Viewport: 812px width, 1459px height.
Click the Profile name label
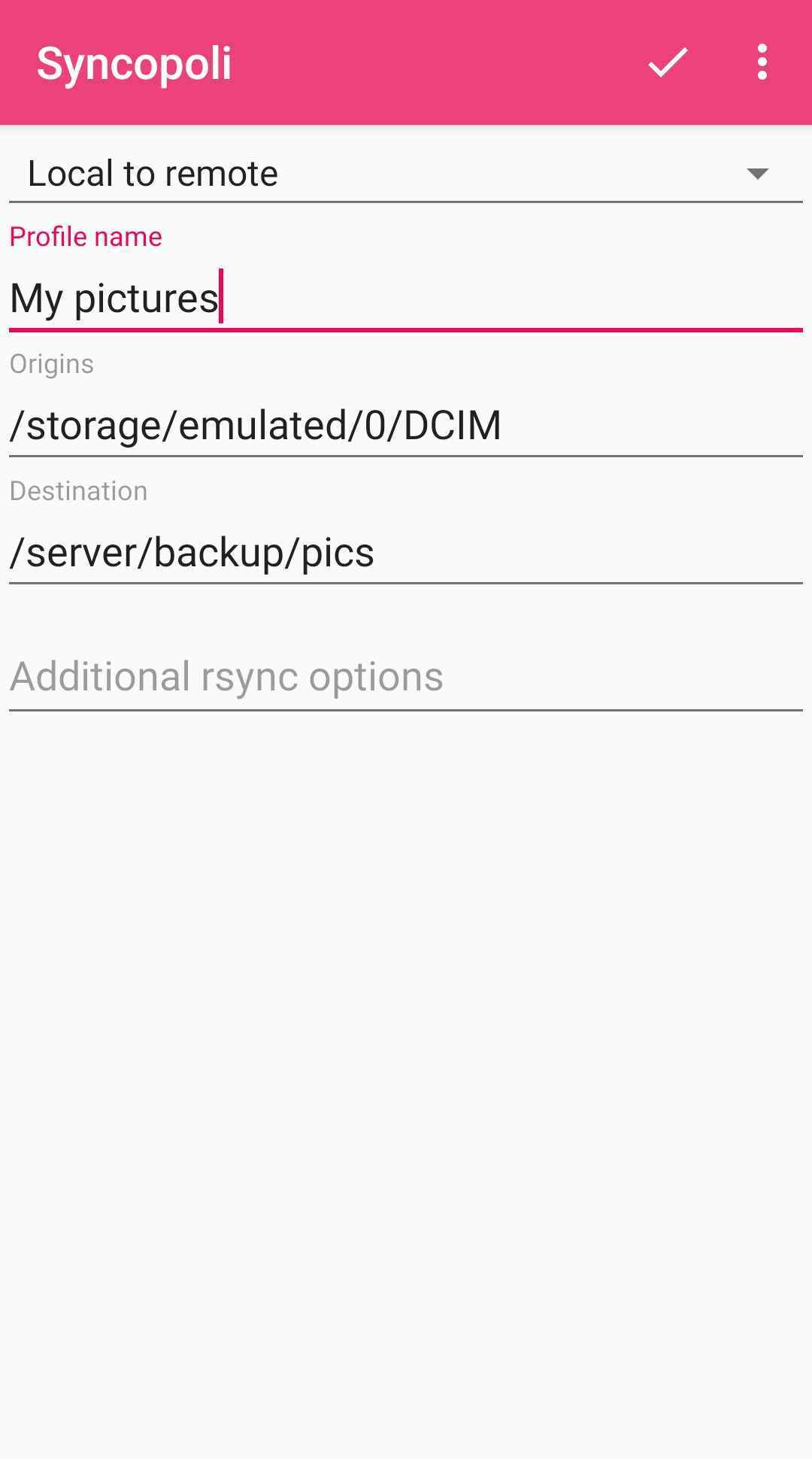[84, 235]
